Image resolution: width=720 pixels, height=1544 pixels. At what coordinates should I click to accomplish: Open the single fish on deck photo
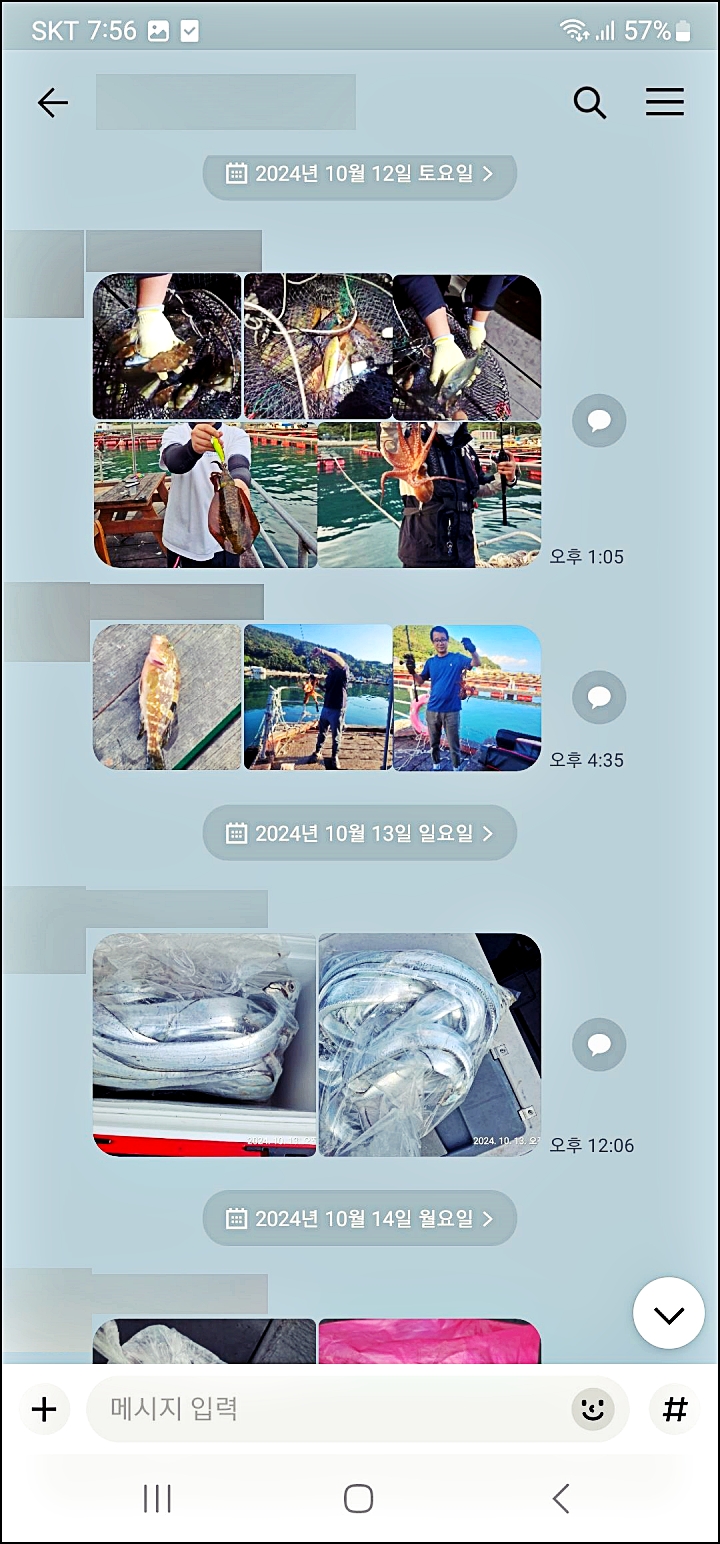coord(167,697)
